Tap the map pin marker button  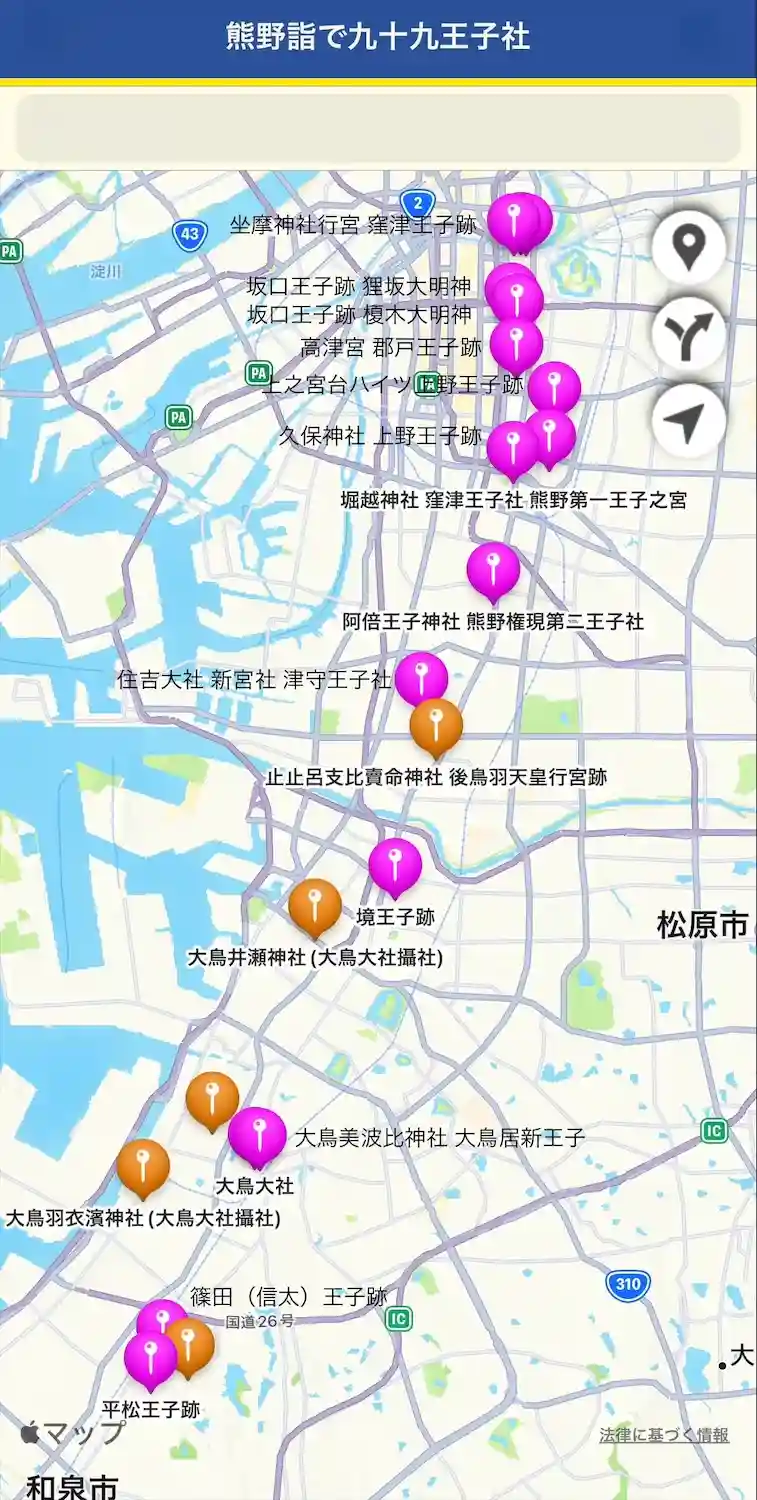(688, 247)
